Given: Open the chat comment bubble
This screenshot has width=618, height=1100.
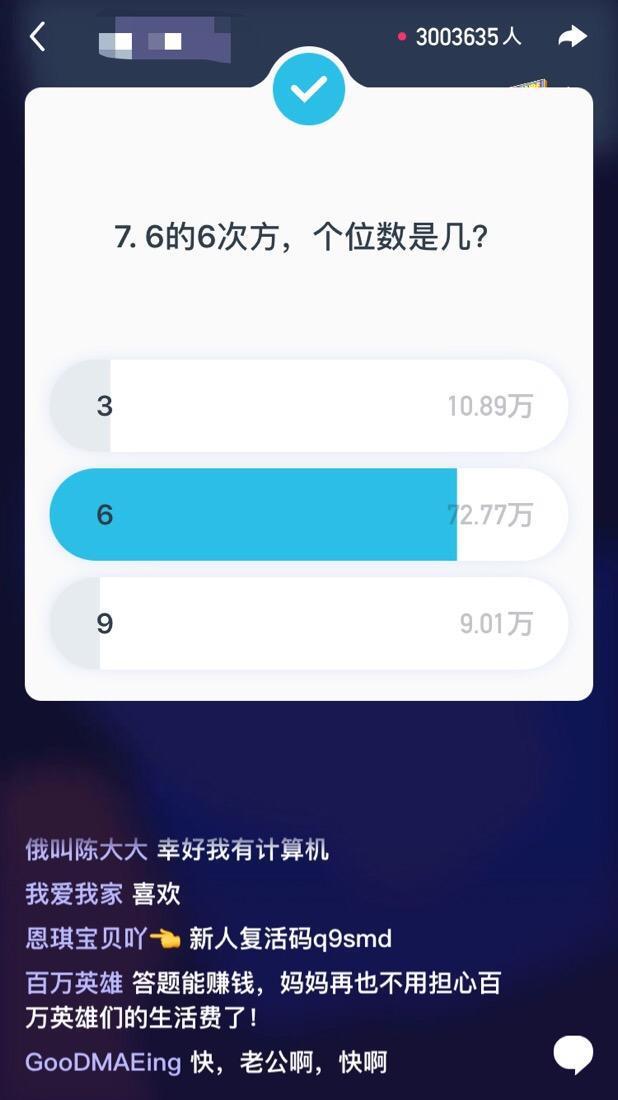Looking at the screenshot, I should (x=573, y=1054).
